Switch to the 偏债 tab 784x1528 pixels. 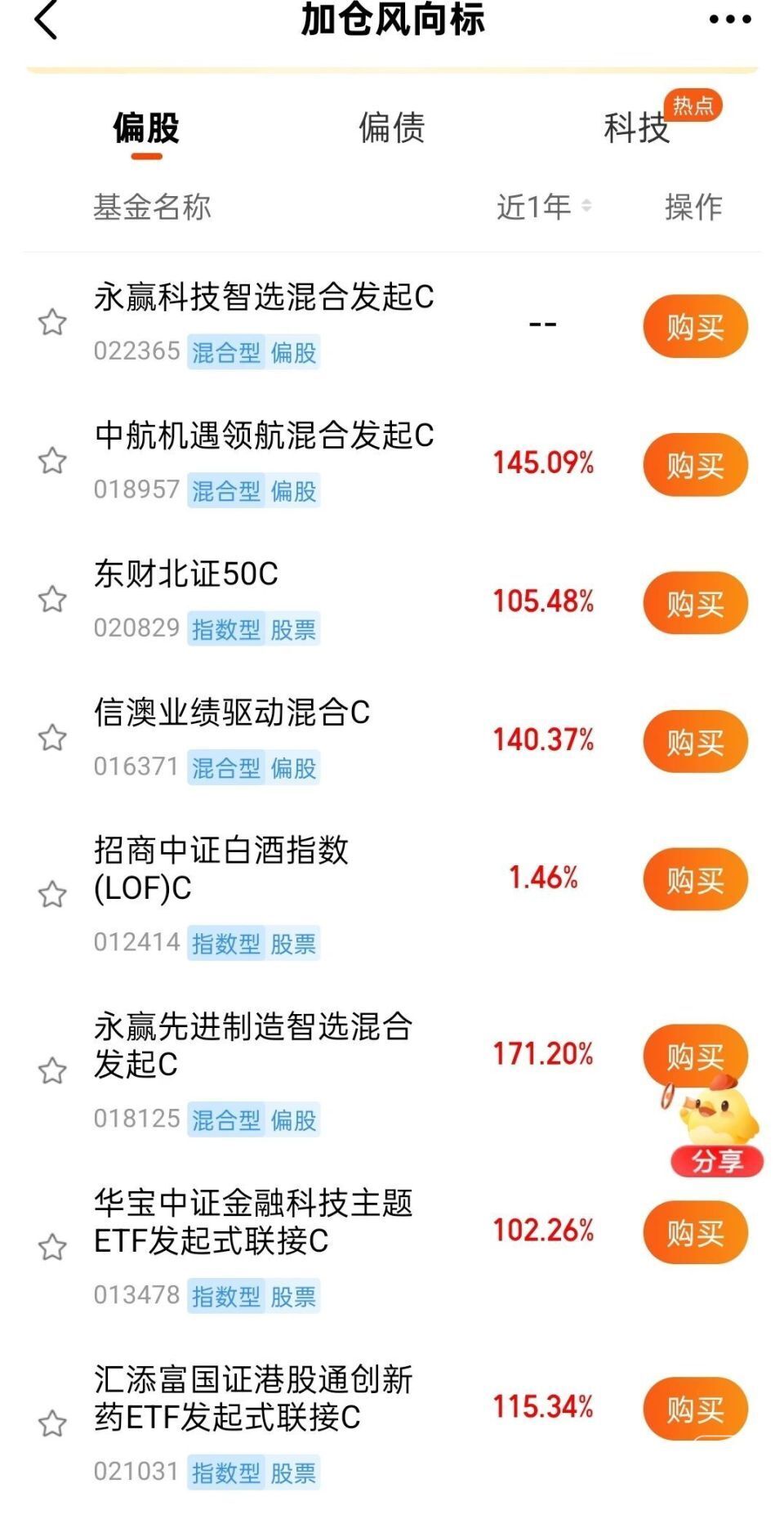pos(392,128)
